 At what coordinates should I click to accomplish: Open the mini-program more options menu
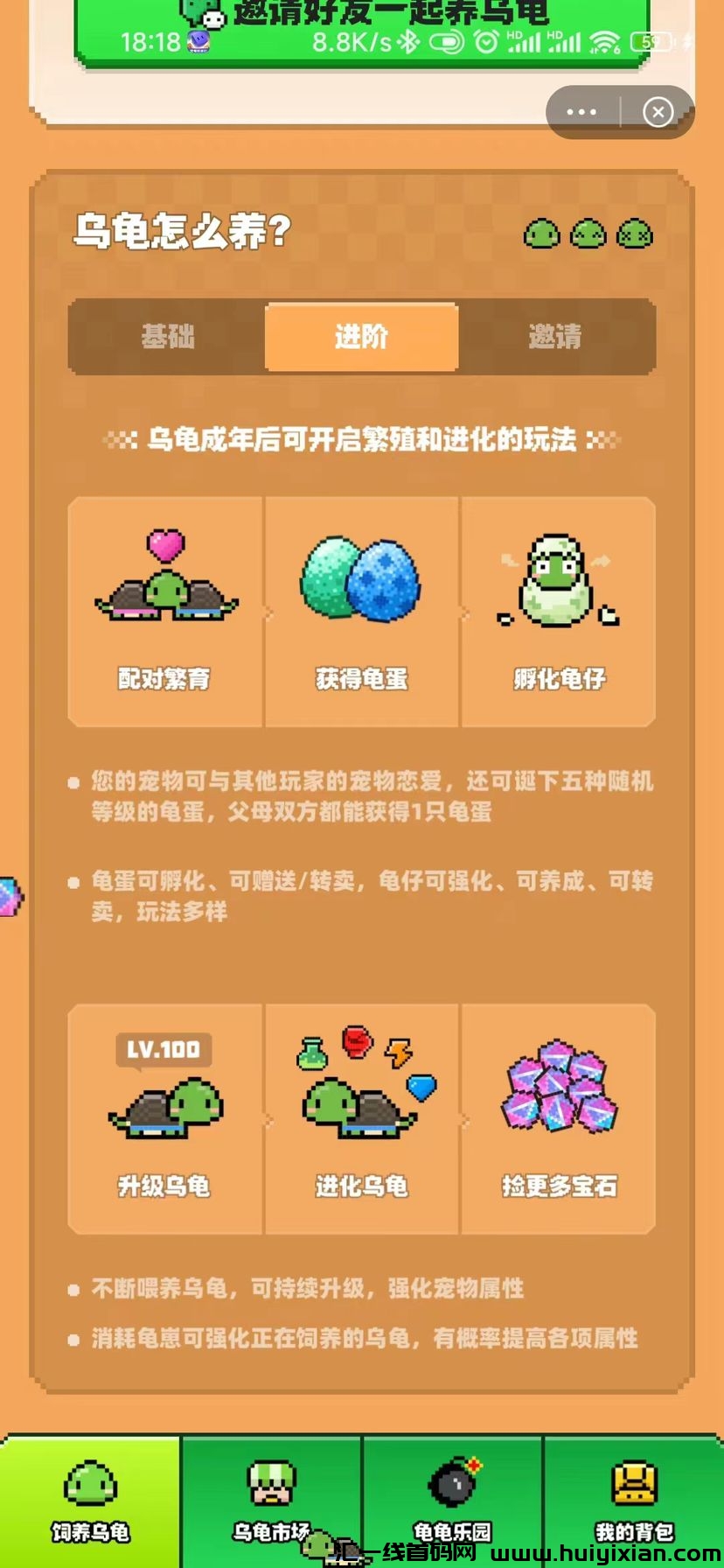581,112
